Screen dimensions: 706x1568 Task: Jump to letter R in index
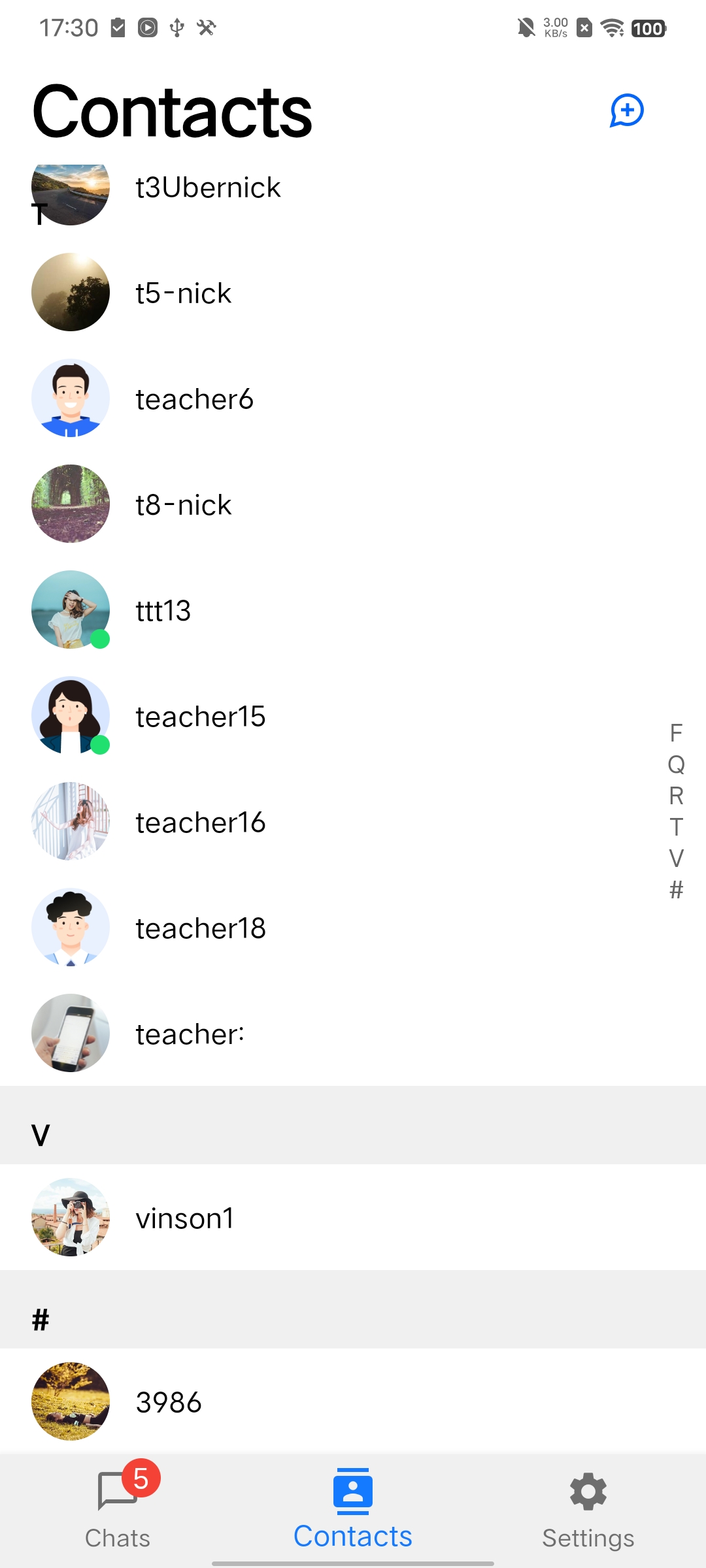coord(676,796)
